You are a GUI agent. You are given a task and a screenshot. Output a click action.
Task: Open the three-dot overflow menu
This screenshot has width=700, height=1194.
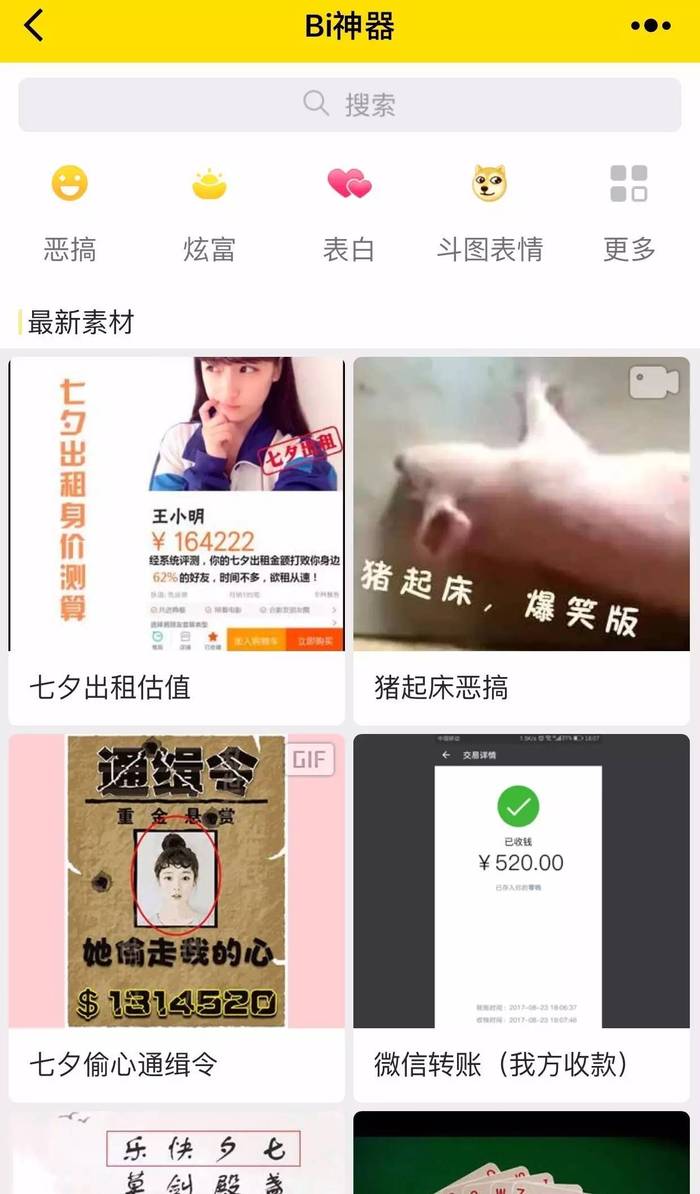pos(650,27)
